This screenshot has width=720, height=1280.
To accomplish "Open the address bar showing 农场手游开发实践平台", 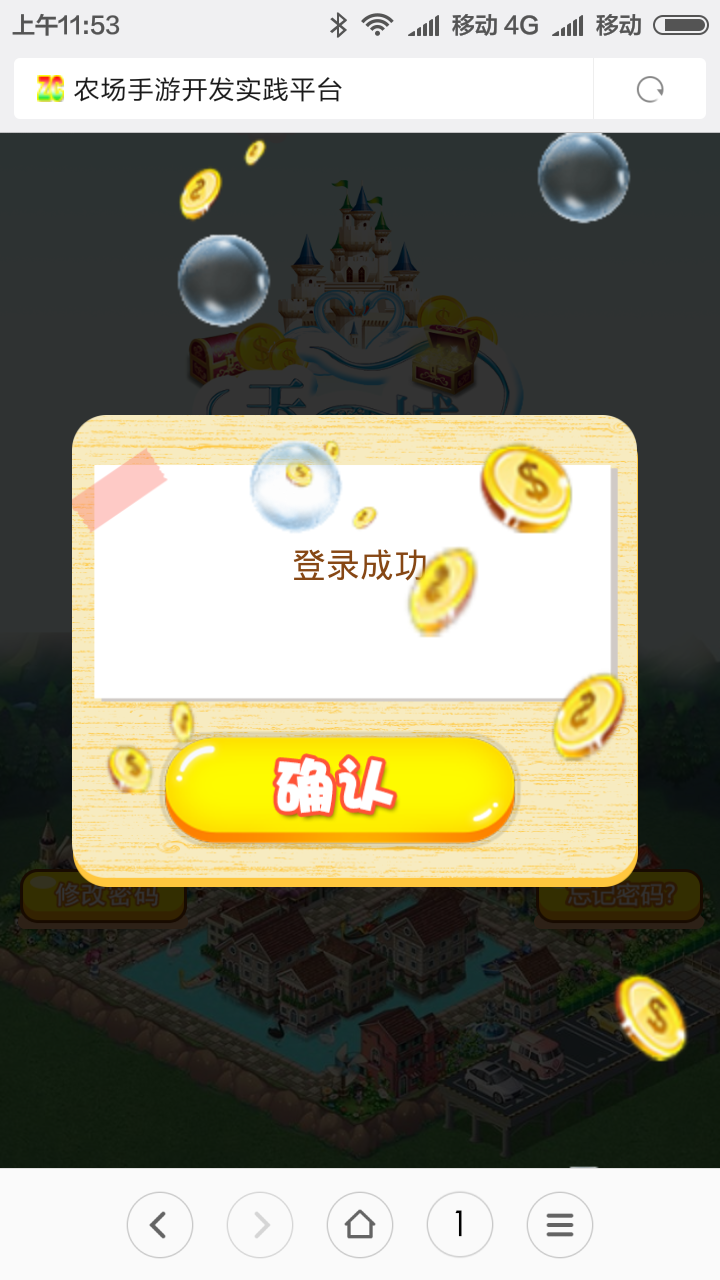I will 300,90.
